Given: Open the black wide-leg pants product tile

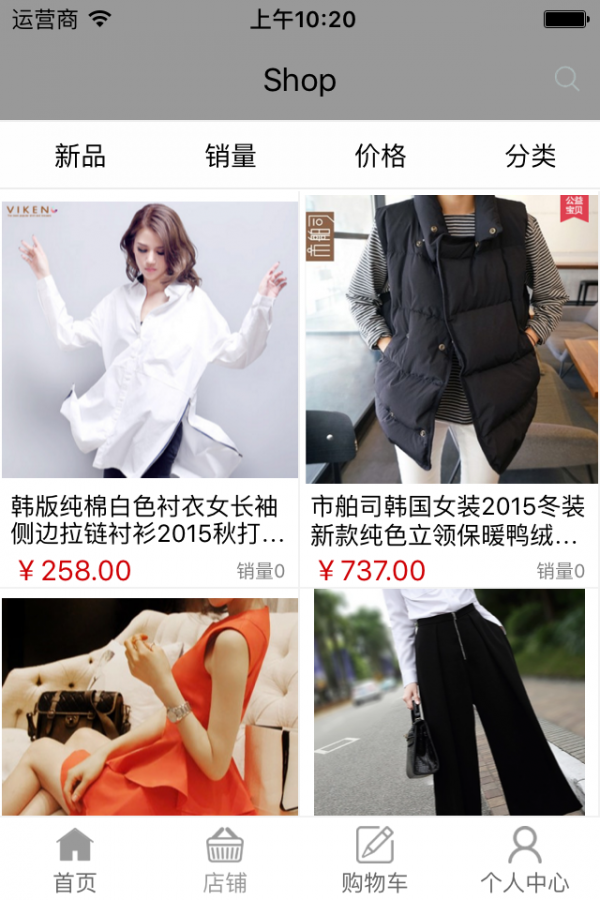Looking at the screenshot, I should pyautogui.click(x=450, y=704).
